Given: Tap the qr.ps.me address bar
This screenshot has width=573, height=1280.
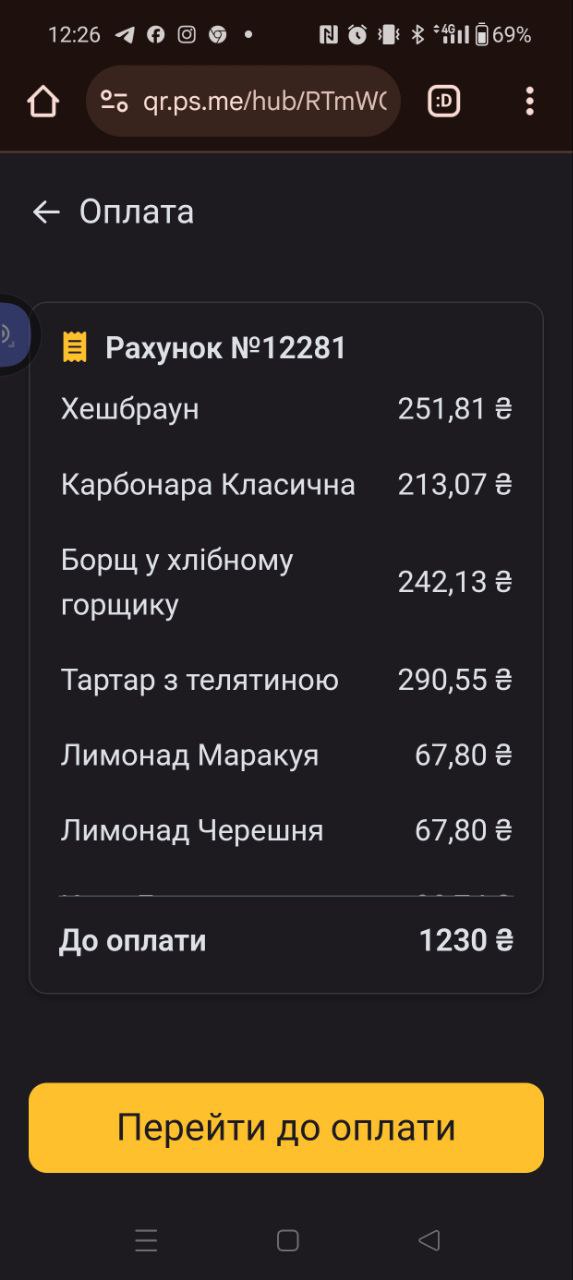Looking at the screenshot, I should (243, 101).
